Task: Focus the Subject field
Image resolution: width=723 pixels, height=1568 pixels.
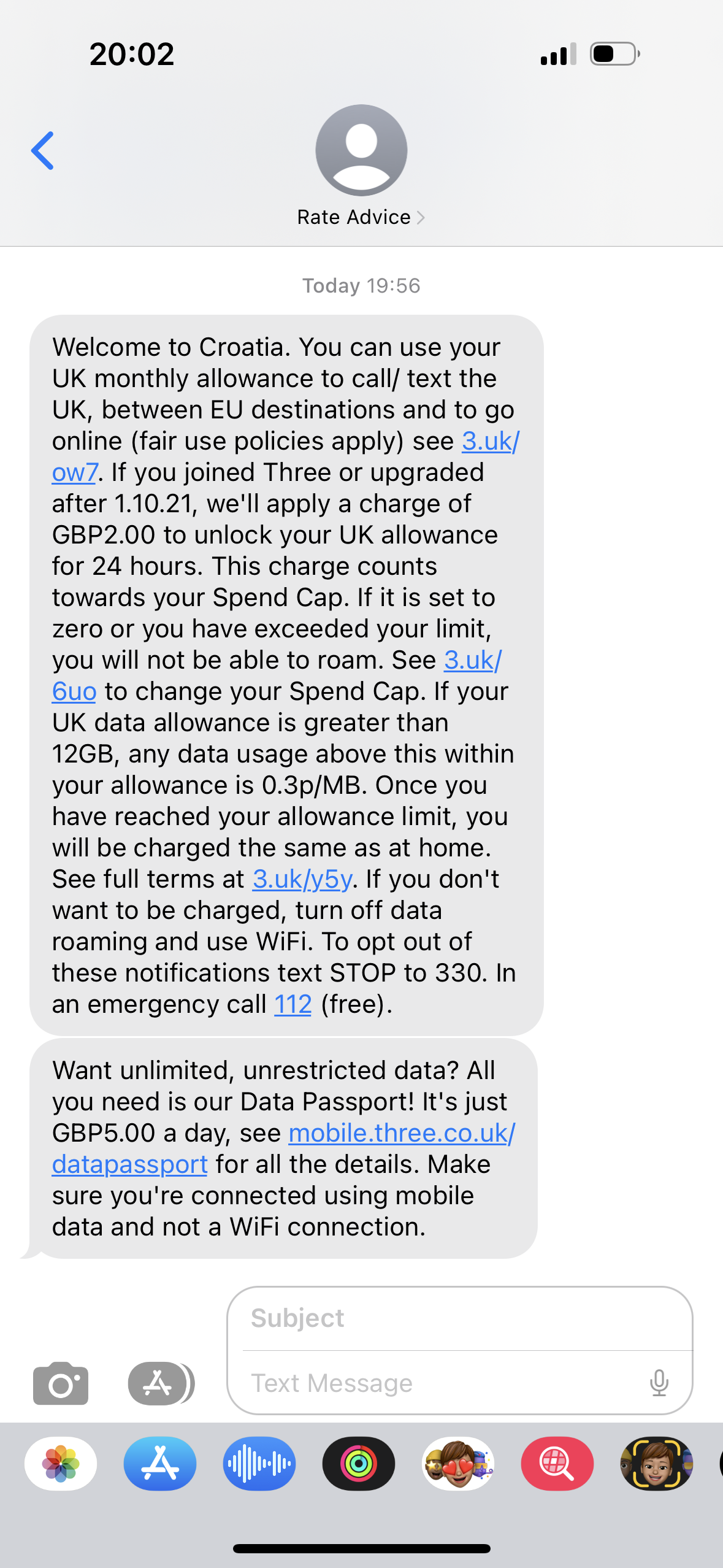Action: point(460,1318)
